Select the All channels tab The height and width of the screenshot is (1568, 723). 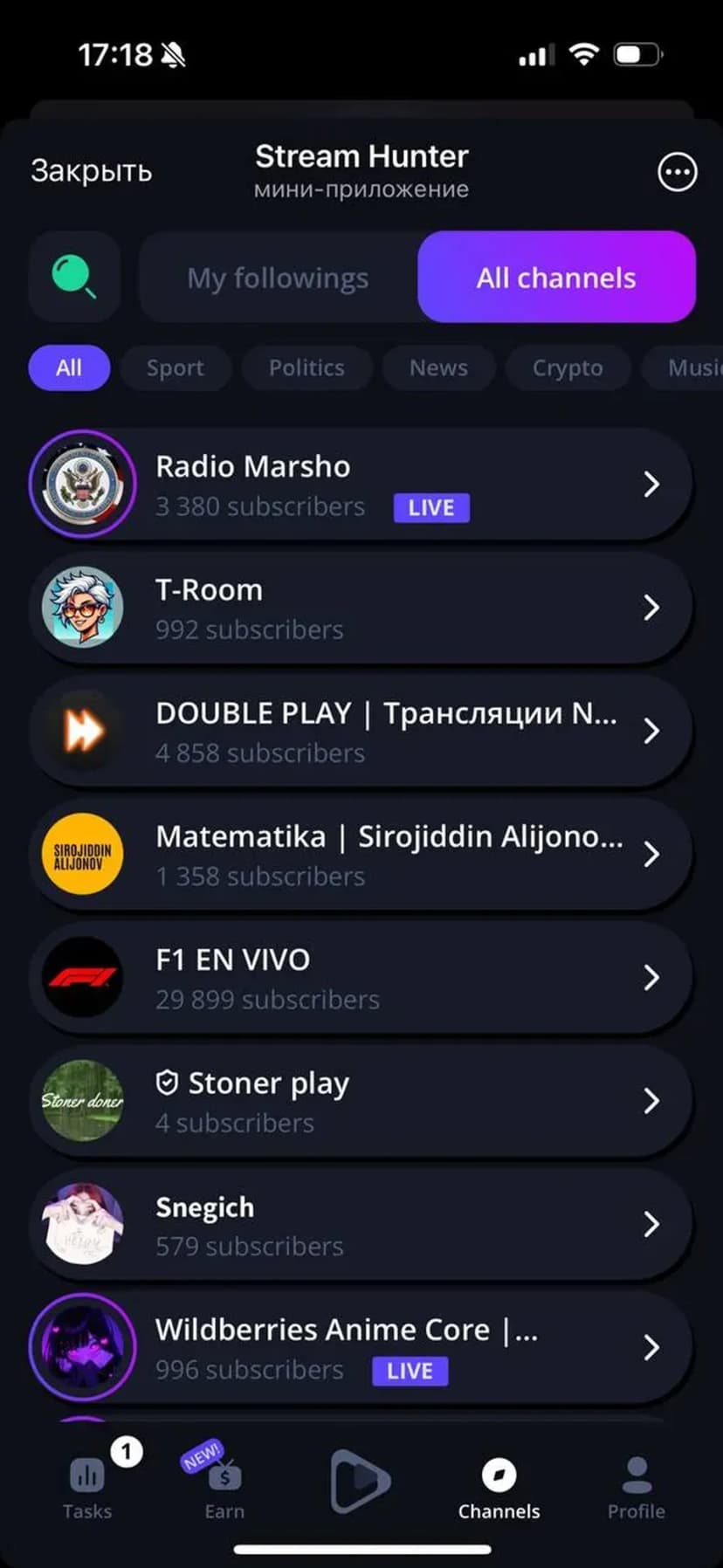tap(556, 278)
